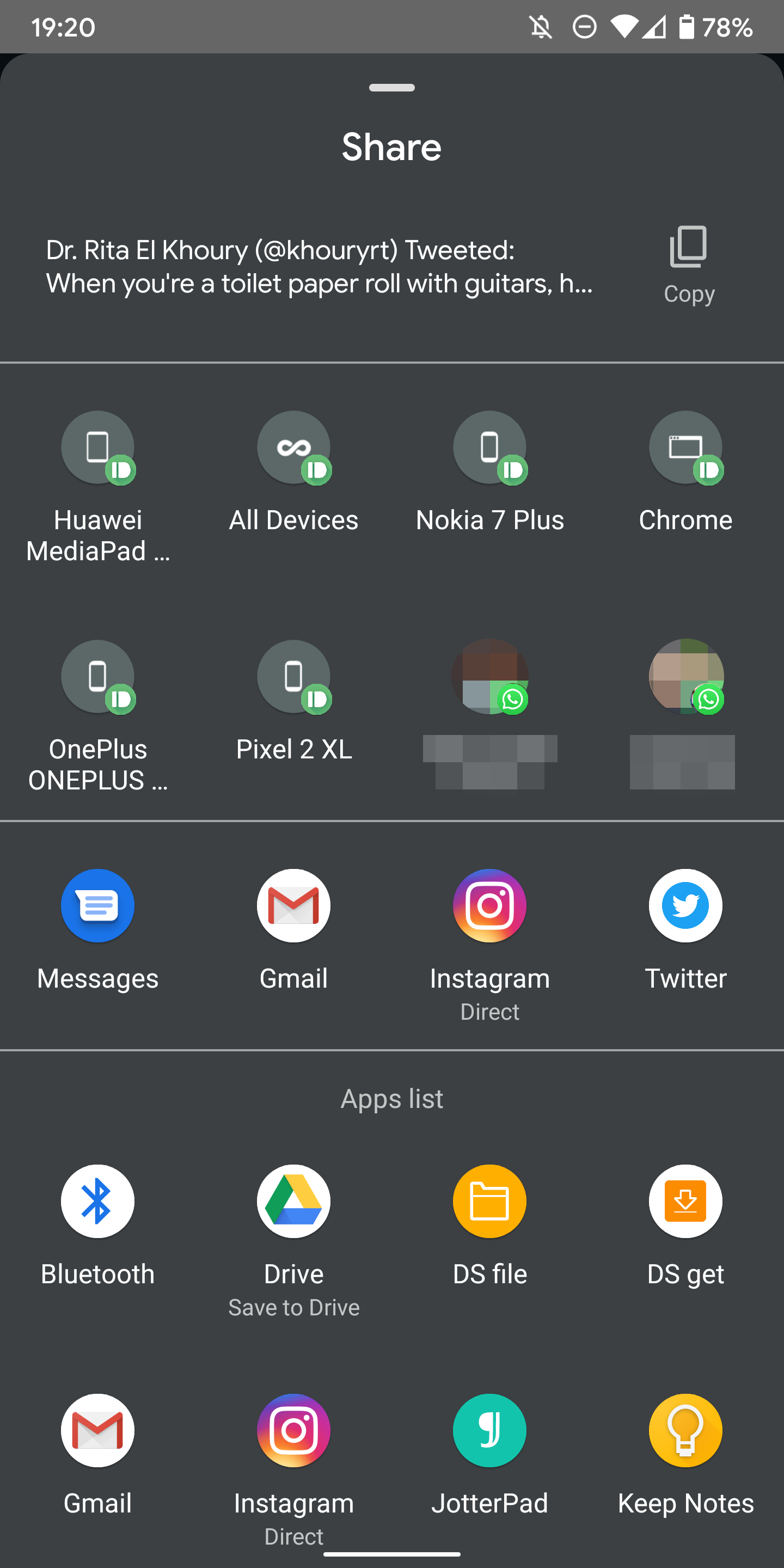
Task: Choose All Devices as the share target
Action: 293,449
